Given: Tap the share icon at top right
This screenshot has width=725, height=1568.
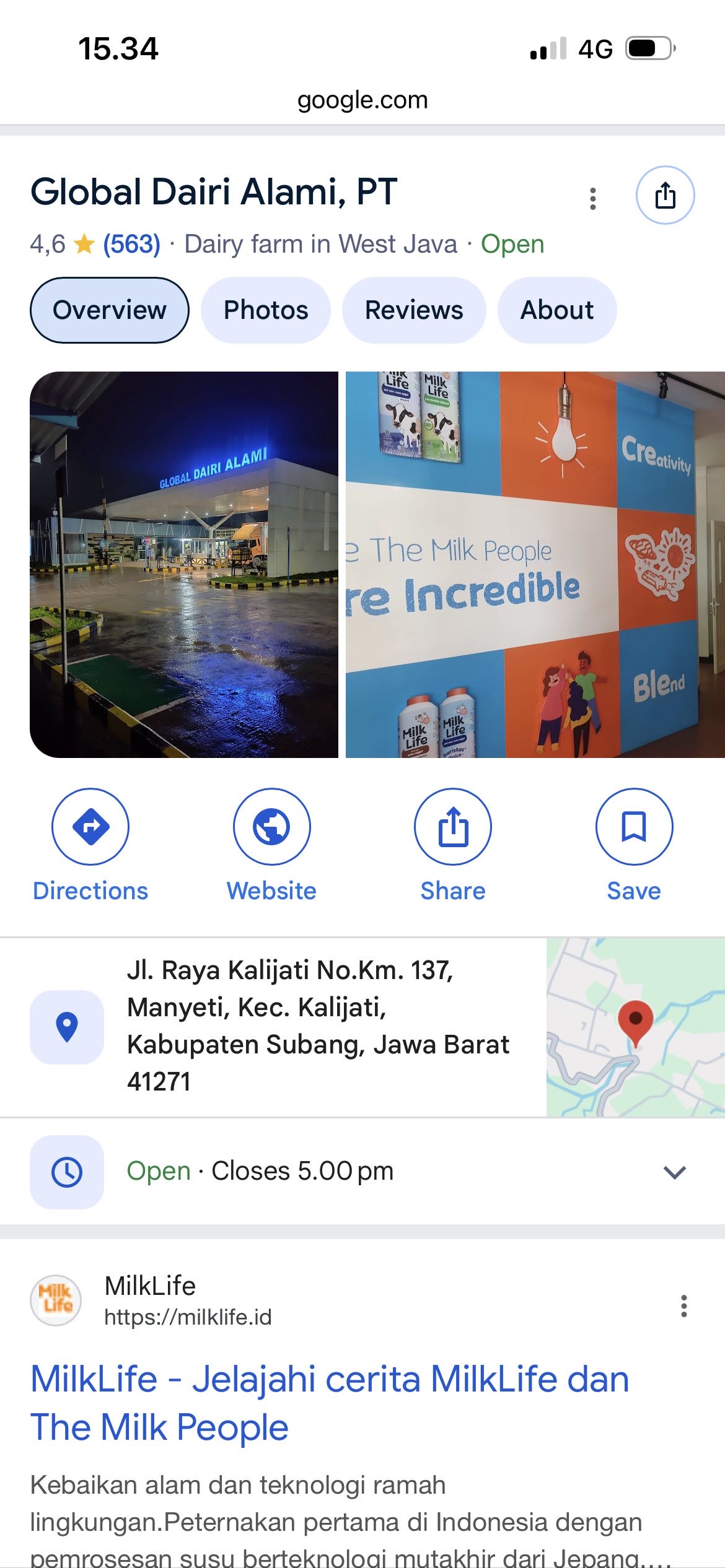Looking at the screenshot, I should pyautogui.click(x=665, y=195).
